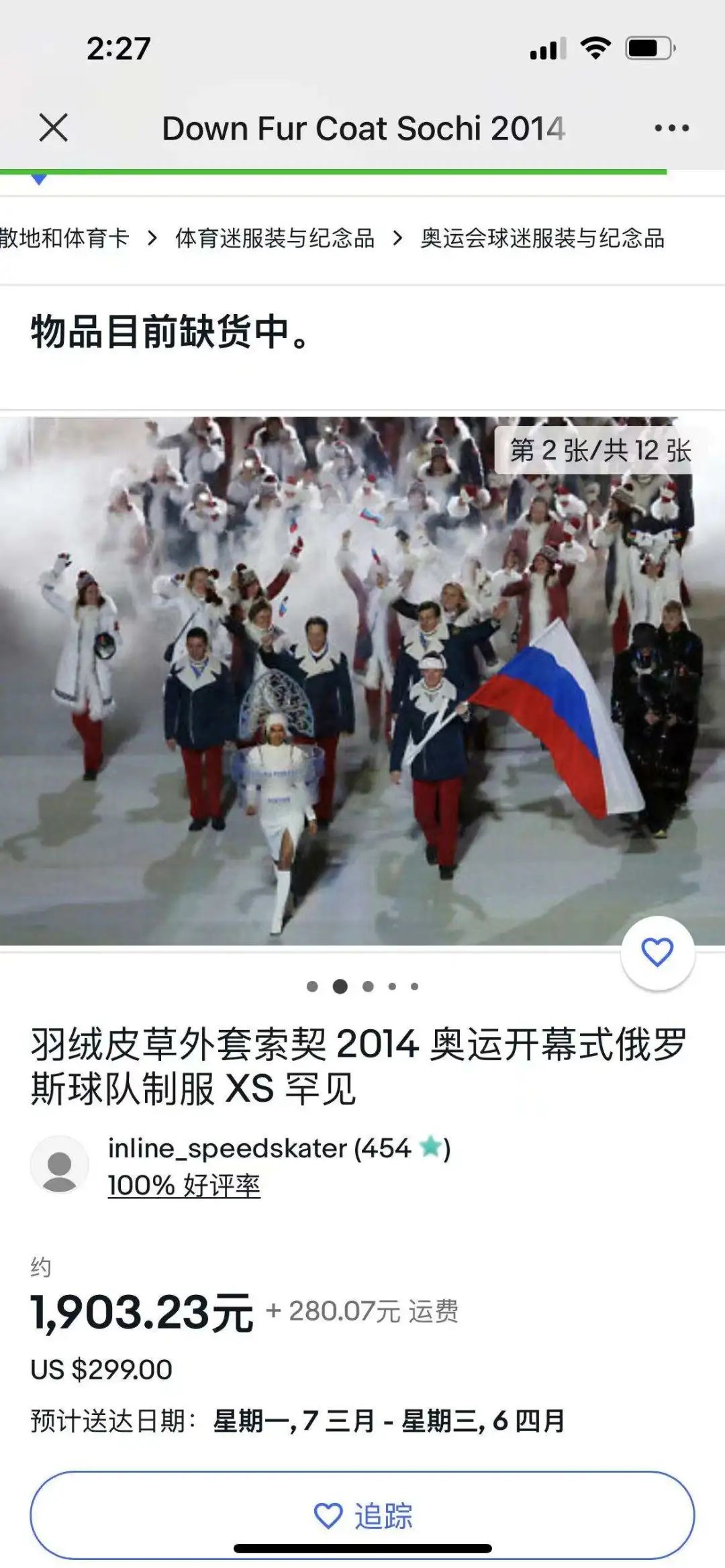Open 奥运会球迷服装与纪念品 breadcrumb category
This screenshot has width=725, height=1568.
542,238
